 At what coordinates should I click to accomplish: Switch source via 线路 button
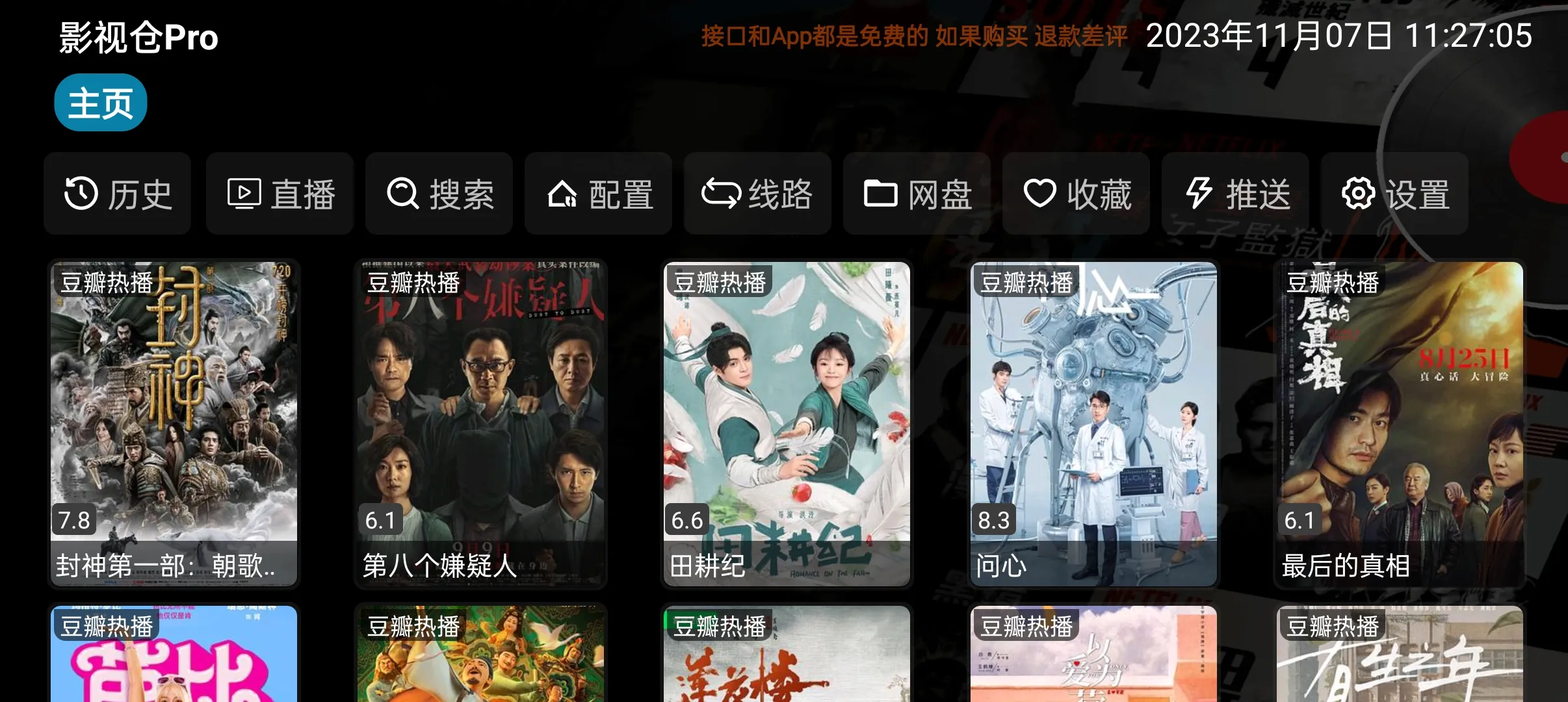[757, 194]
